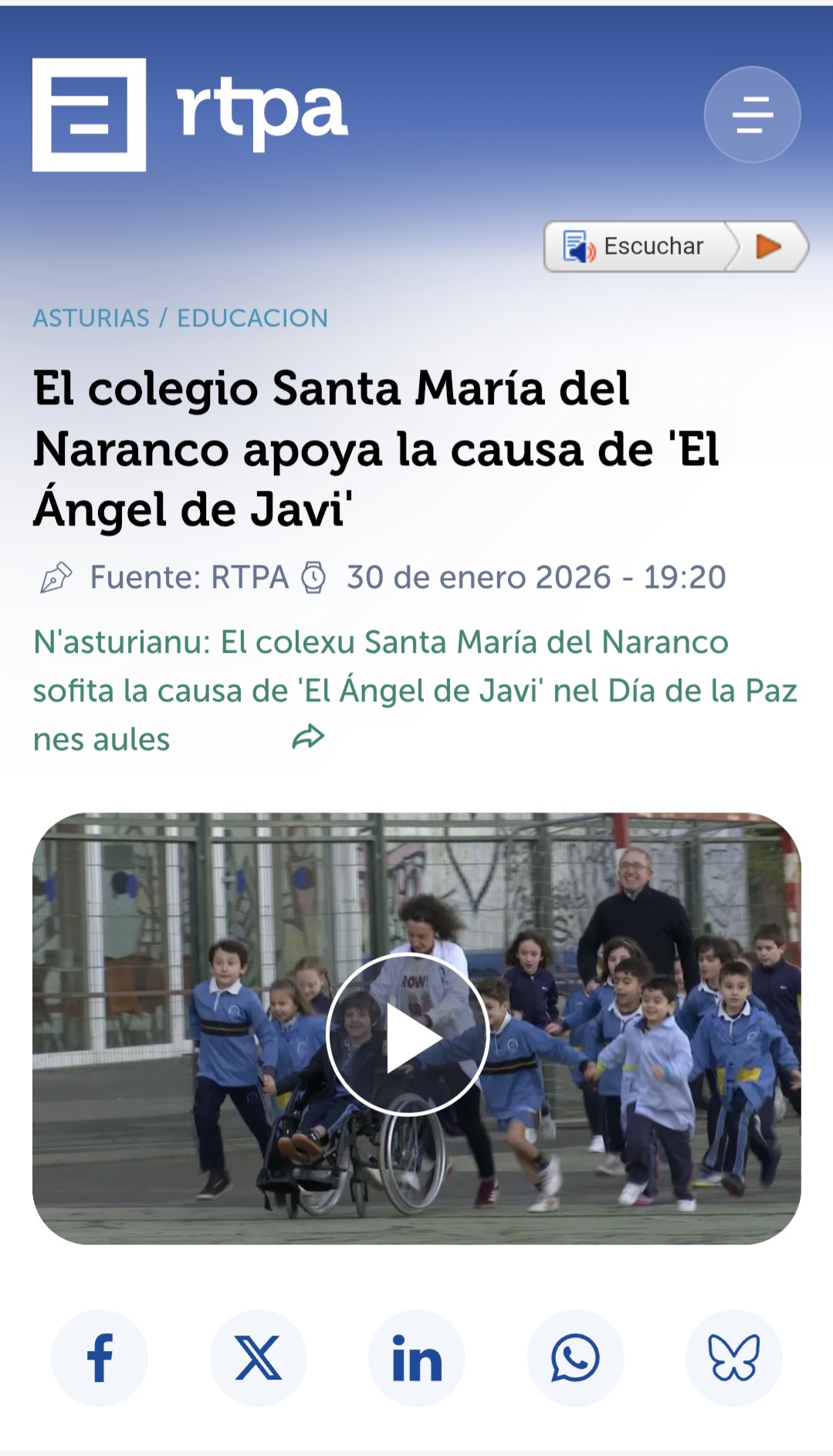Open the RTPA hamburger menu

point(752,114)
